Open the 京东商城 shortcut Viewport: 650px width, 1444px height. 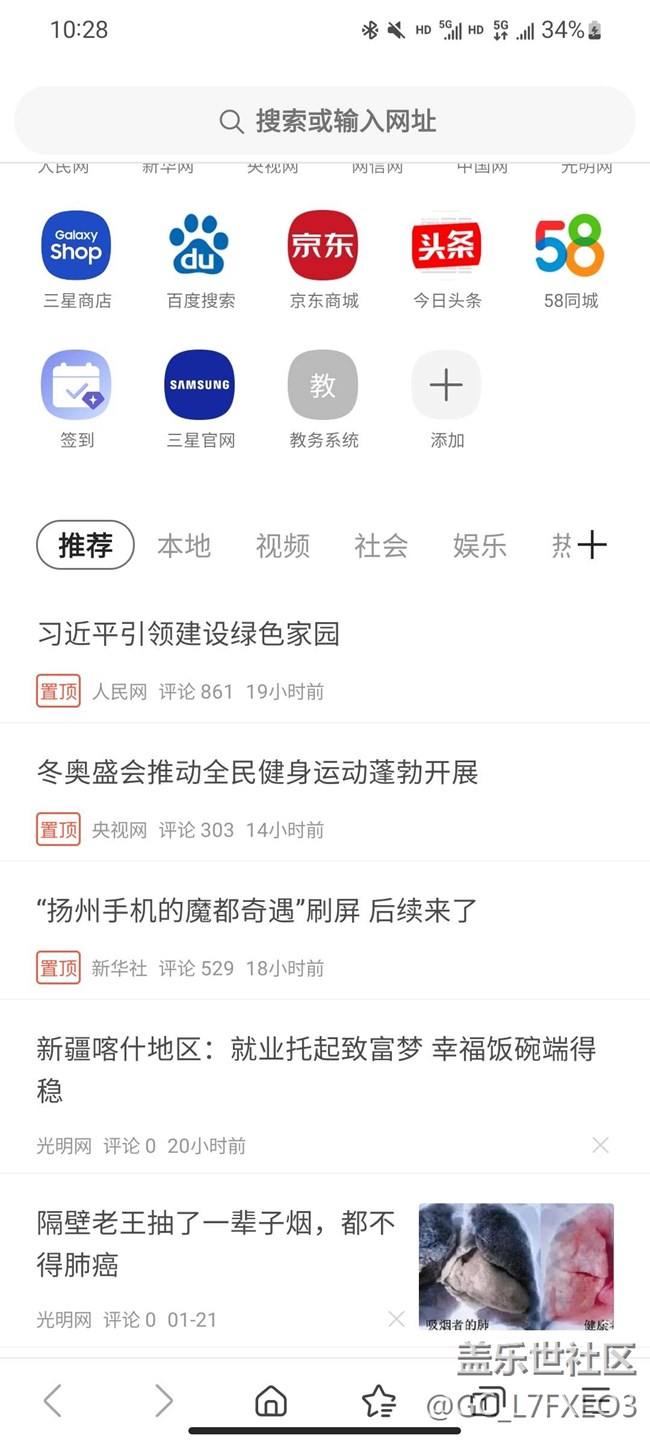[323, 246]
